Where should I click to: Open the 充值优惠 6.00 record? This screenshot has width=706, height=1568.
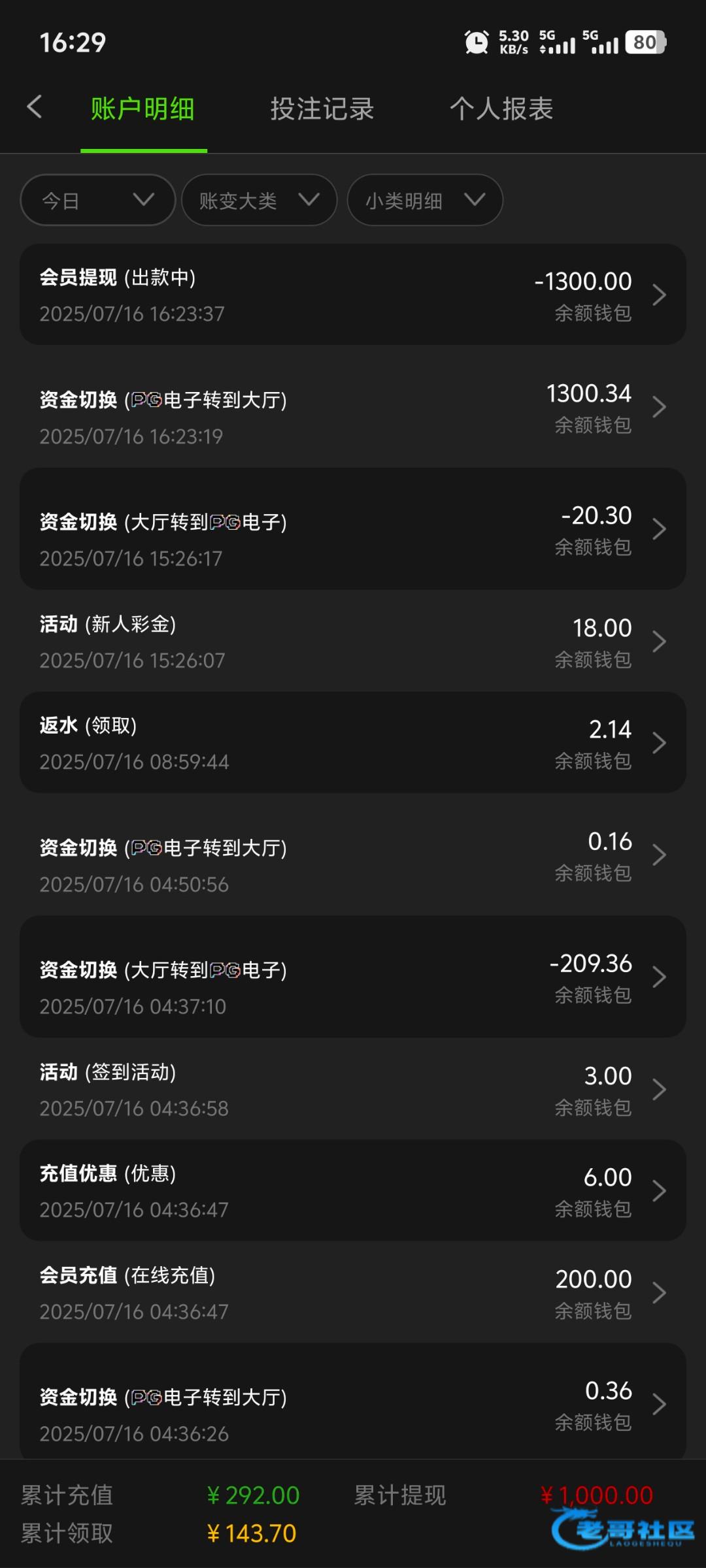click(x=353, y=1191)
